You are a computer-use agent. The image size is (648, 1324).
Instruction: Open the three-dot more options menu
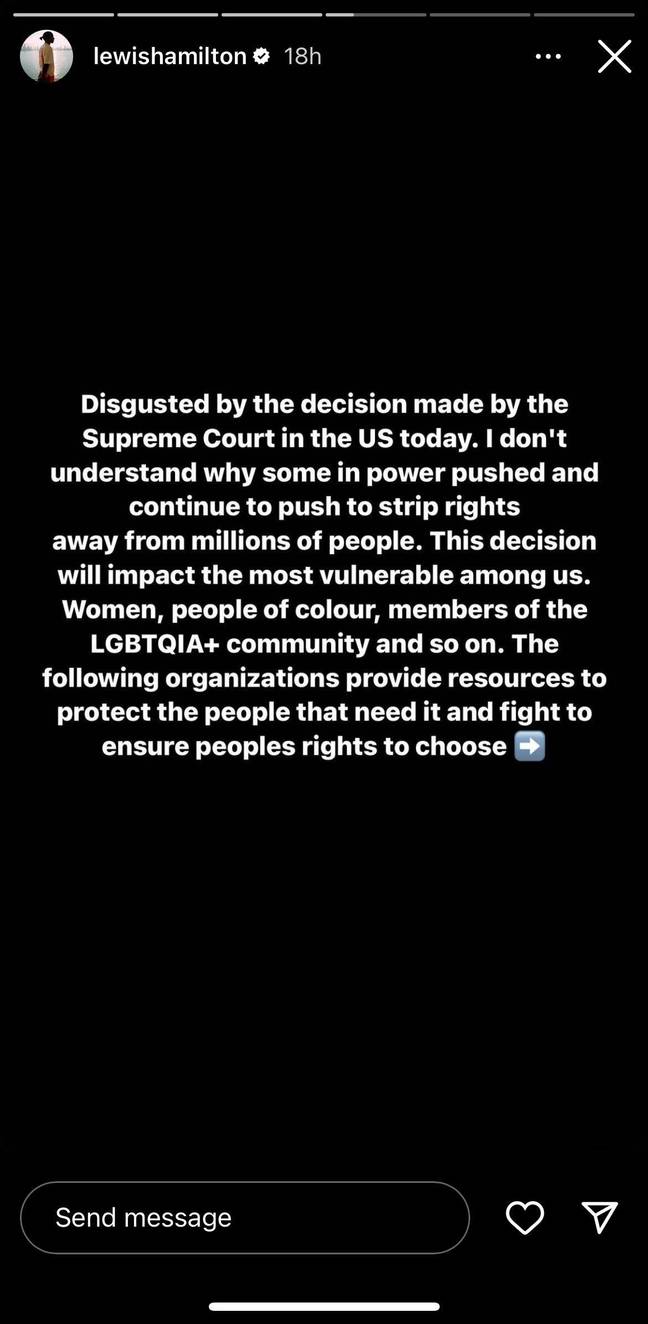[x=548, y=57]
